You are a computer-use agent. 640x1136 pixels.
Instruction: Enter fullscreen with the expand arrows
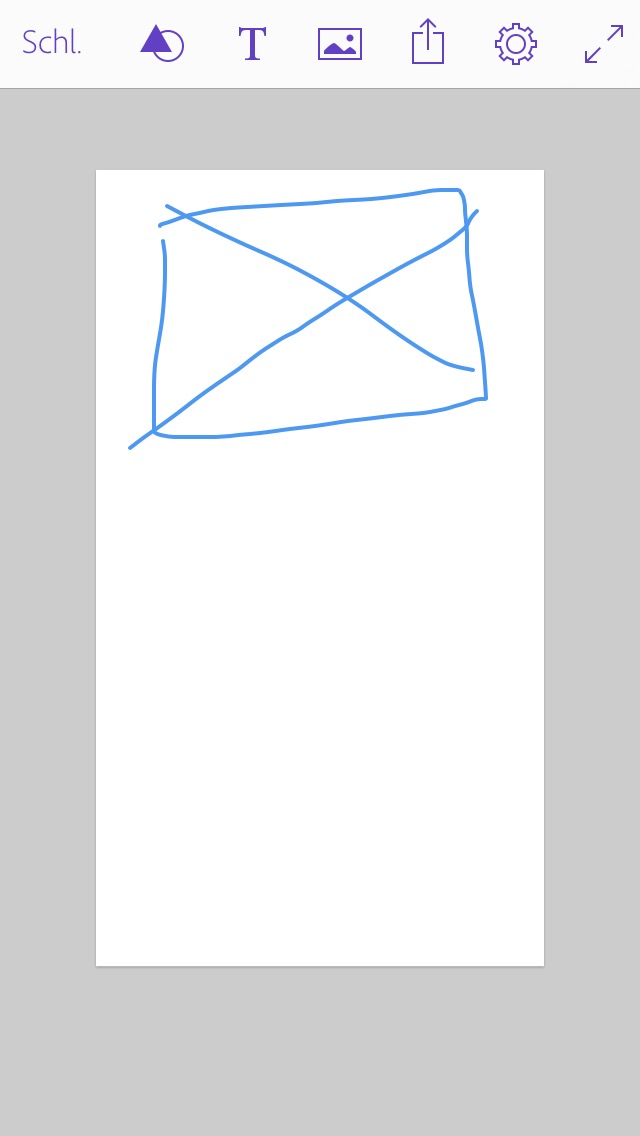click(x=604, y=43)
